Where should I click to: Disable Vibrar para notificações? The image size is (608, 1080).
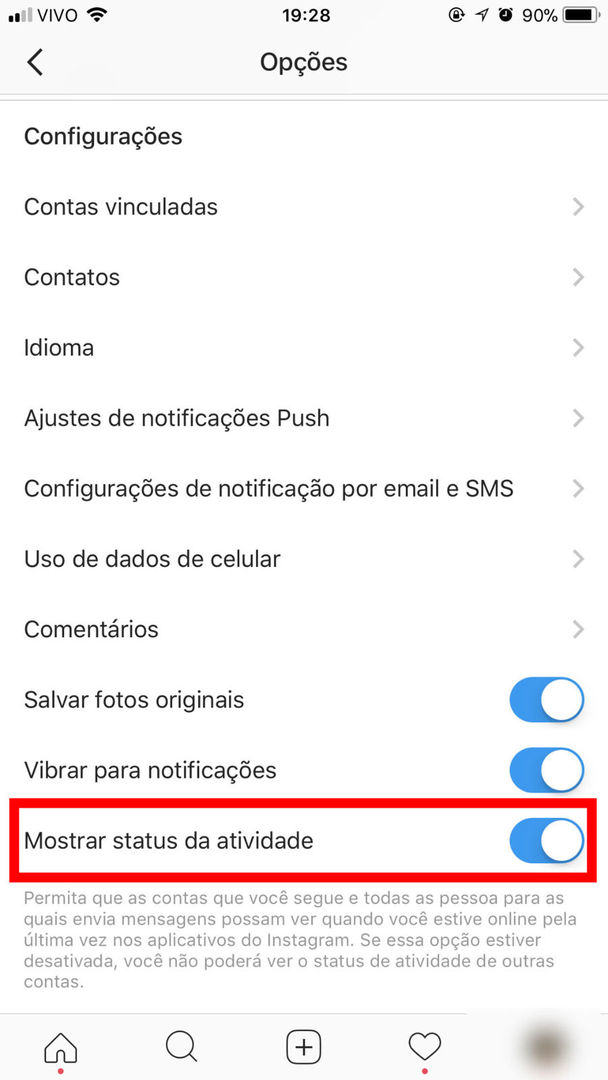tap(547, 770)
